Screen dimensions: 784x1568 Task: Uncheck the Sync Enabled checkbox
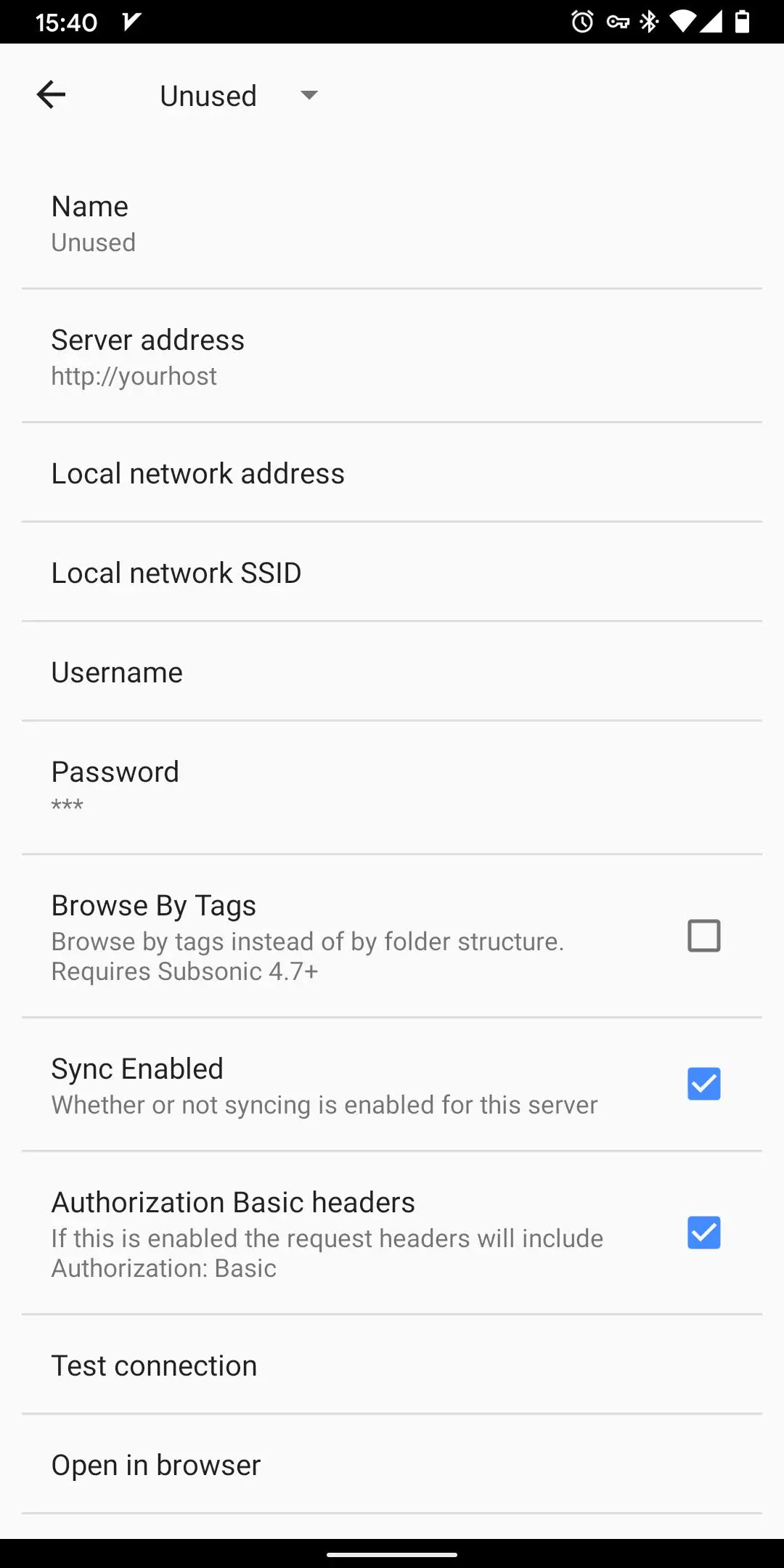point(703,1084)
